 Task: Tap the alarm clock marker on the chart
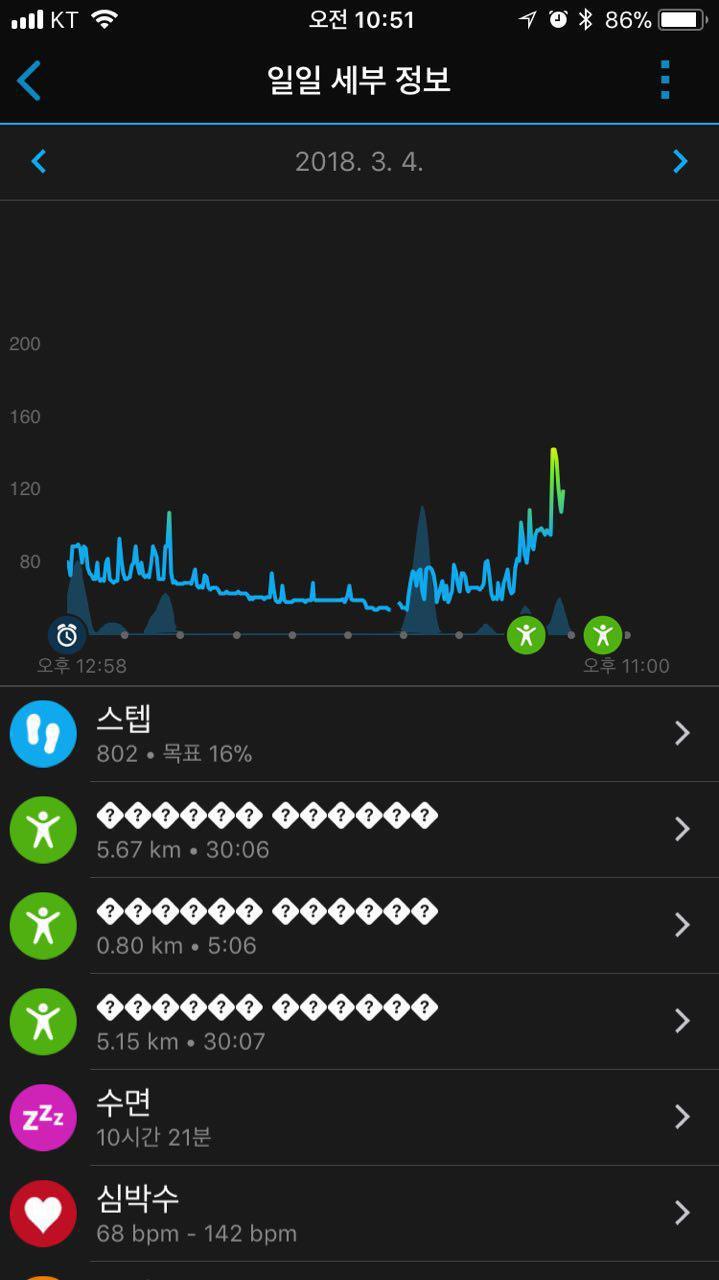(67, 634)
